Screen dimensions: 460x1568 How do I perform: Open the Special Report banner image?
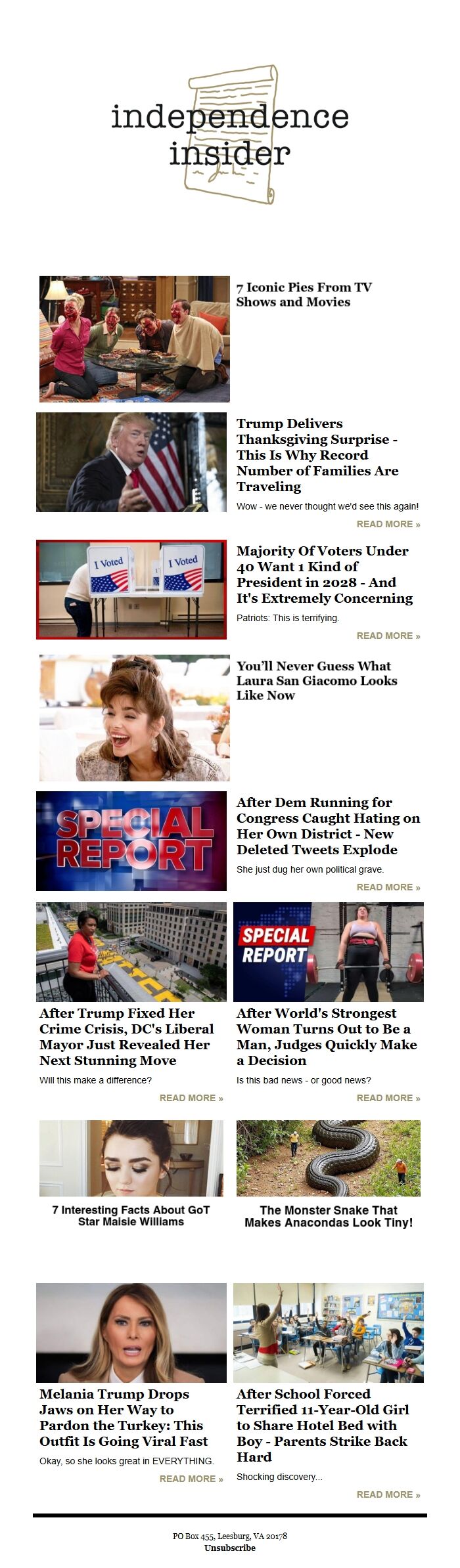click(x=131, y=841)
